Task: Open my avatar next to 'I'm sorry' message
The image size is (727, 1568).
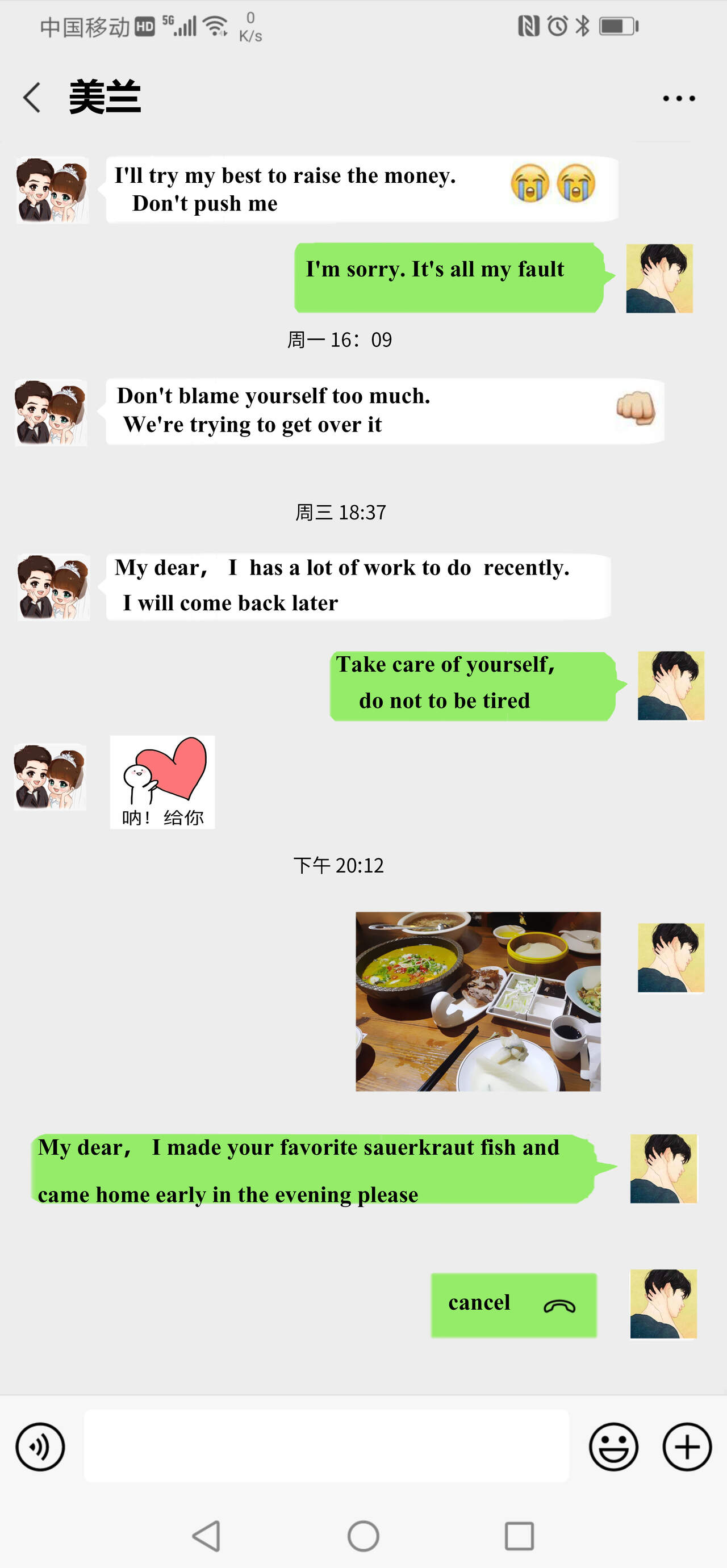Action: point(659,278)
